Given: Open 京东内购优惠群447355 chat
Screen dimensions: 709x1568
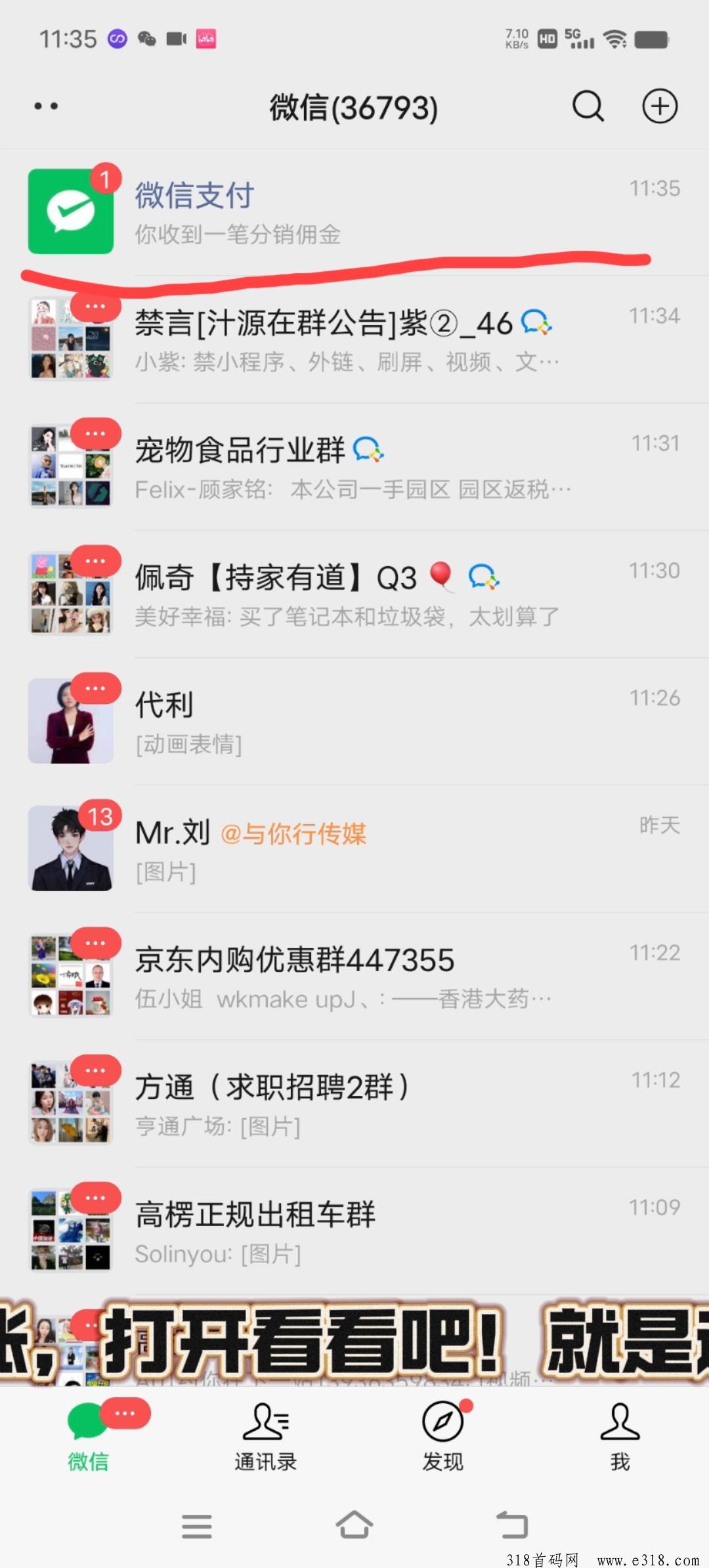Looking at the screenshot, I should [x=354, y=976].
